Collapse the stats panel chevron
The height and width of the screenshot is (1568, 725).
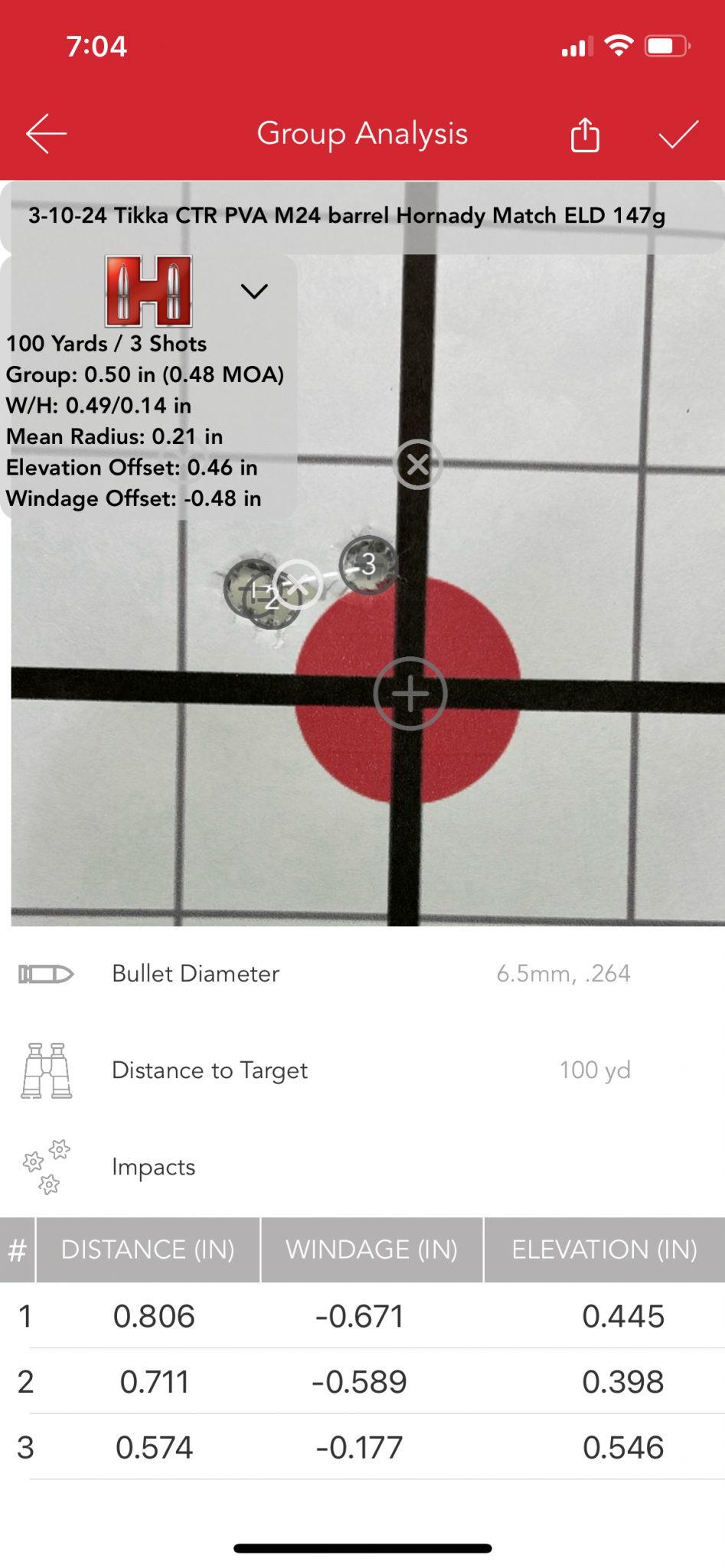254,291
